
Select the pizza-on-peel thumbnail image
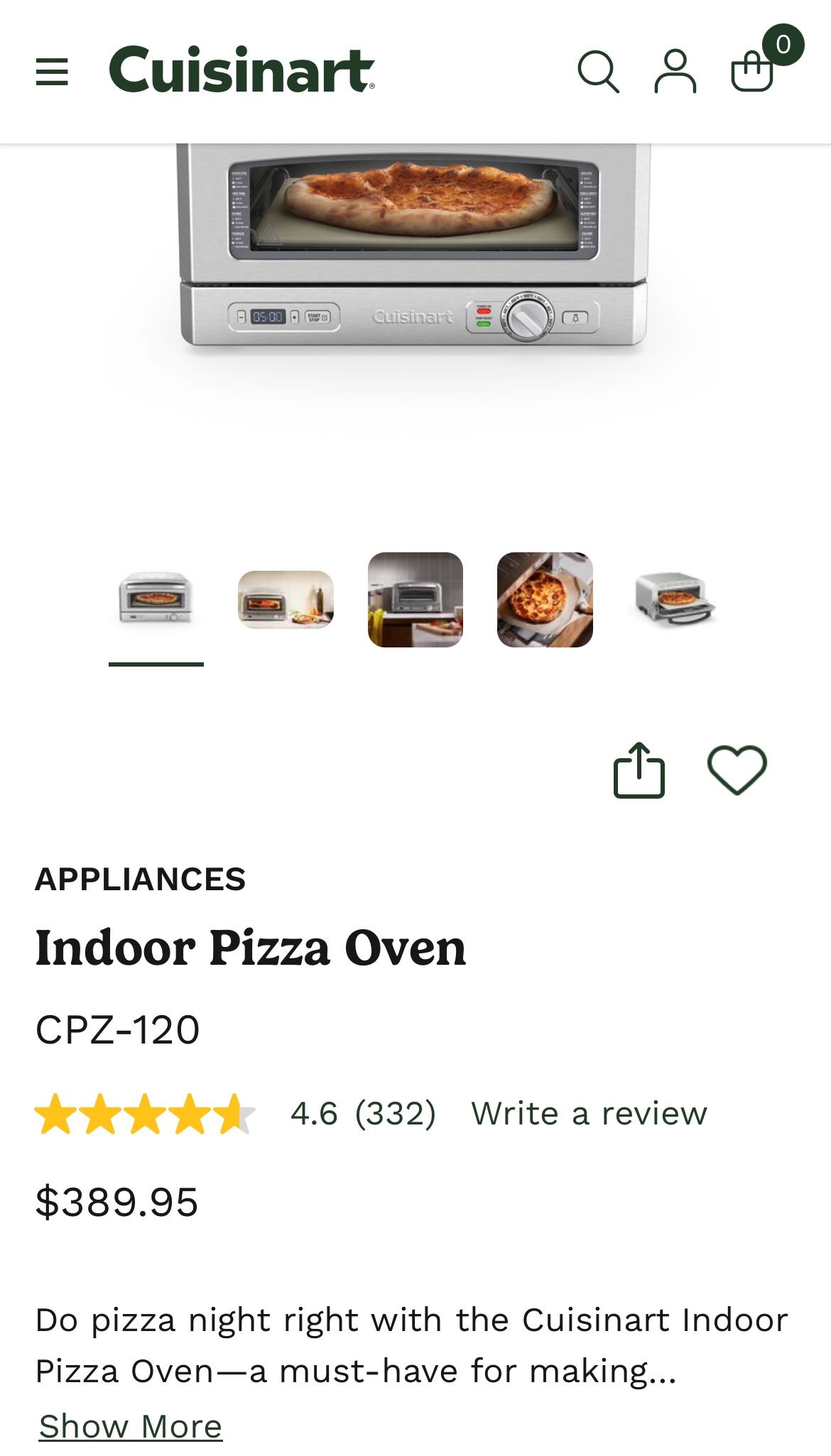[543, 600]
